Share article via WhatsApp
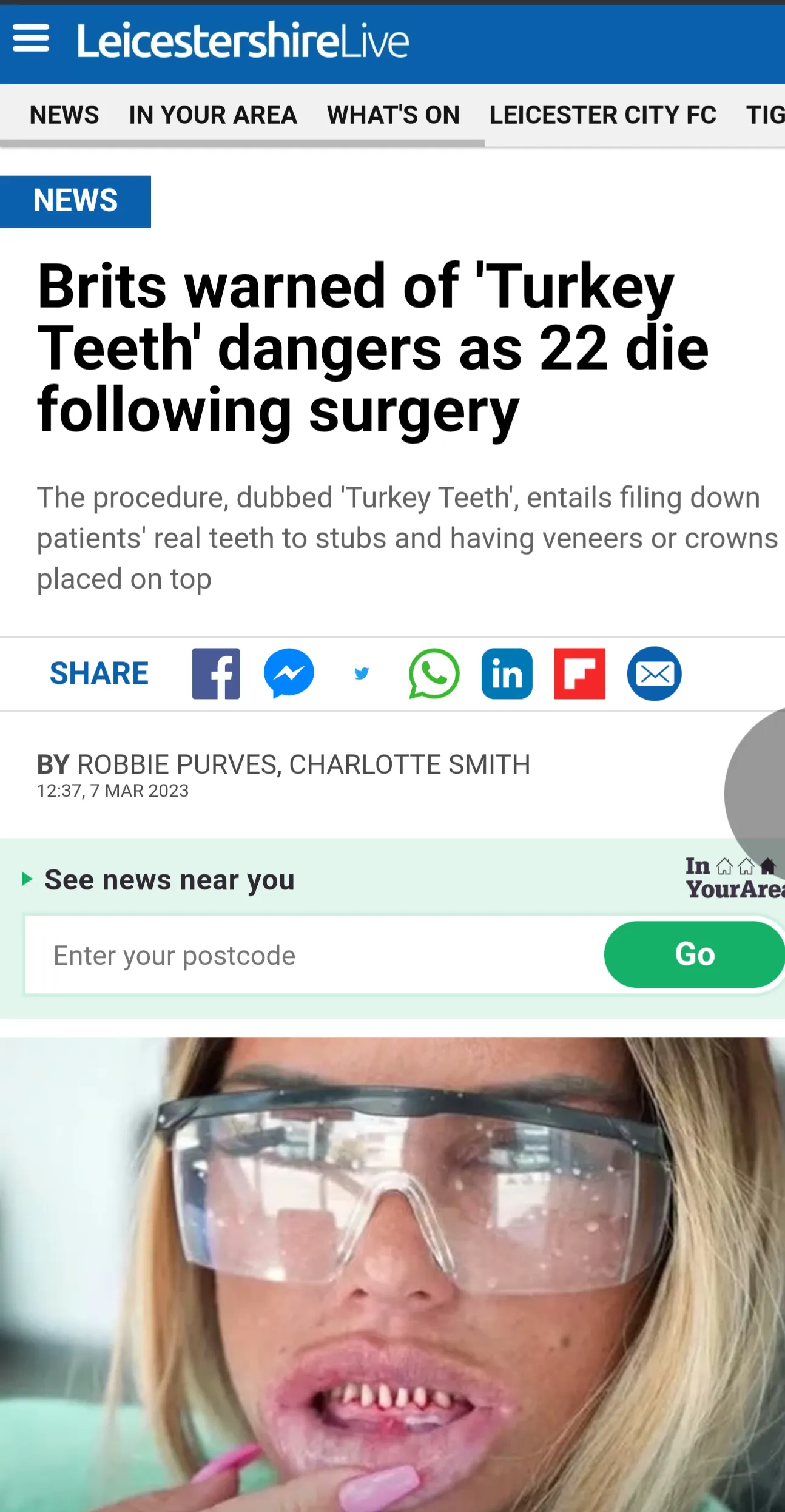This screenshot has width=785, height=1512. tap(434, 673)
